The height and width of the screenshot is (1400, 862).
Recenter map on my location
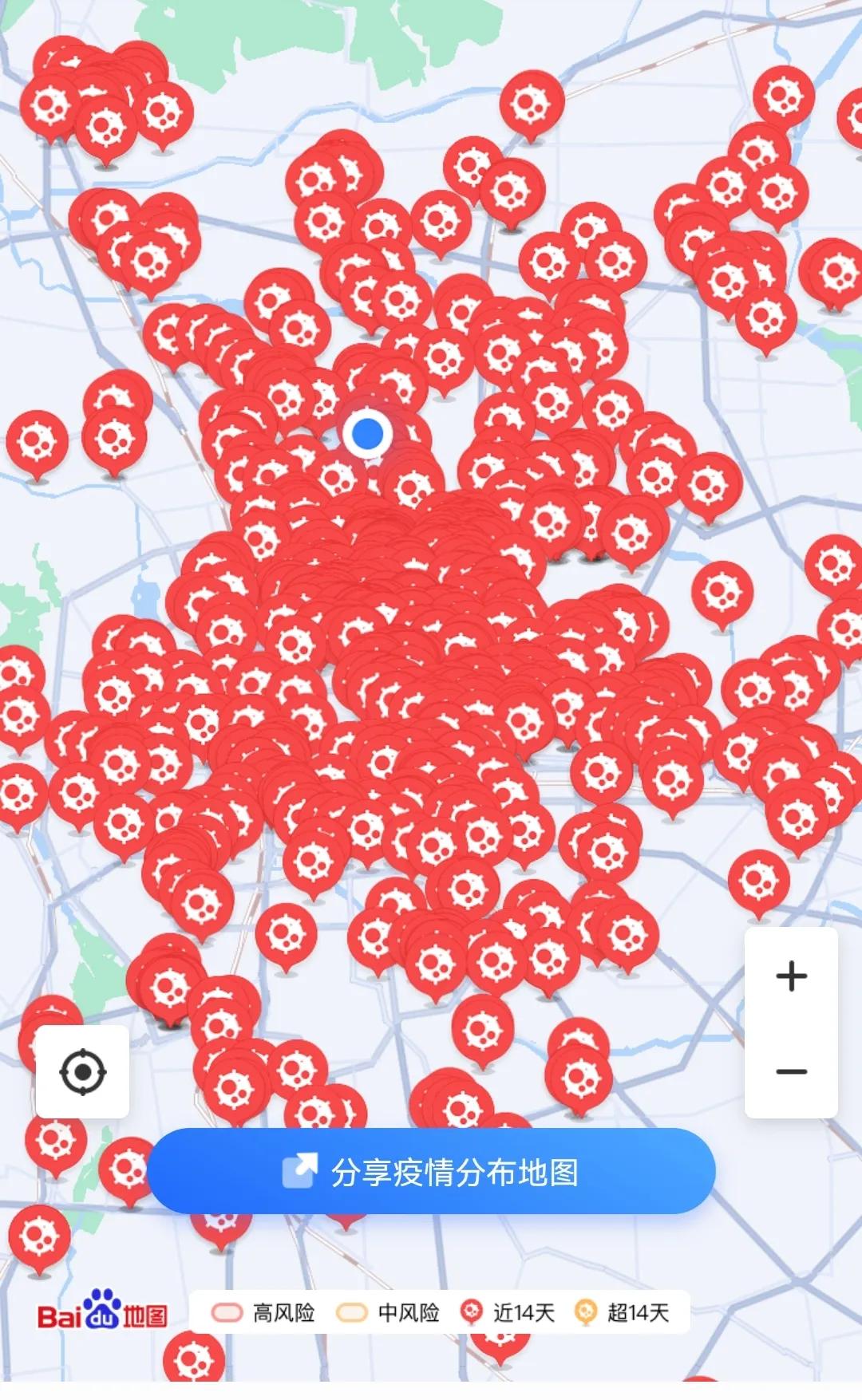tap(82, 1071)
